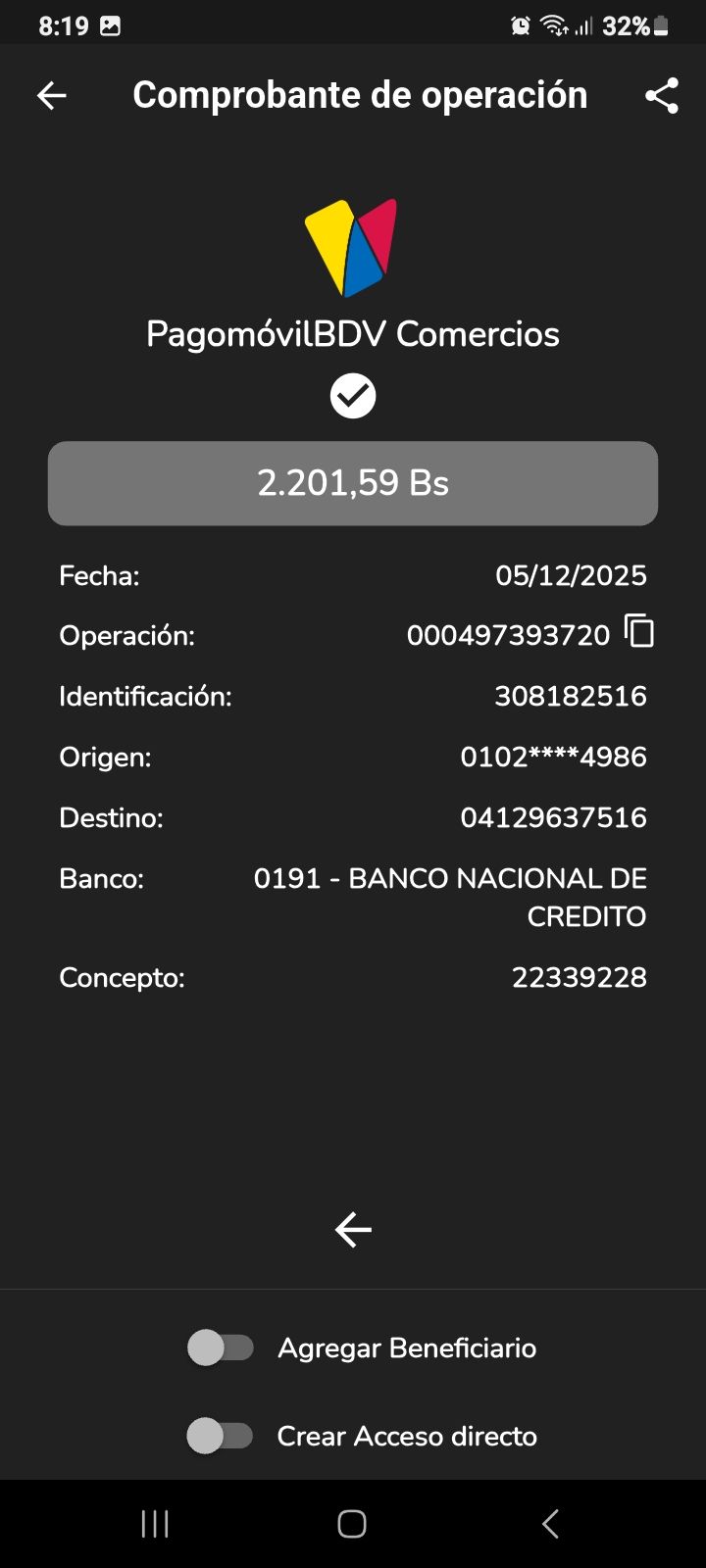
Task: Tap the back arrow below the receipt
Action: [353, 1229]
